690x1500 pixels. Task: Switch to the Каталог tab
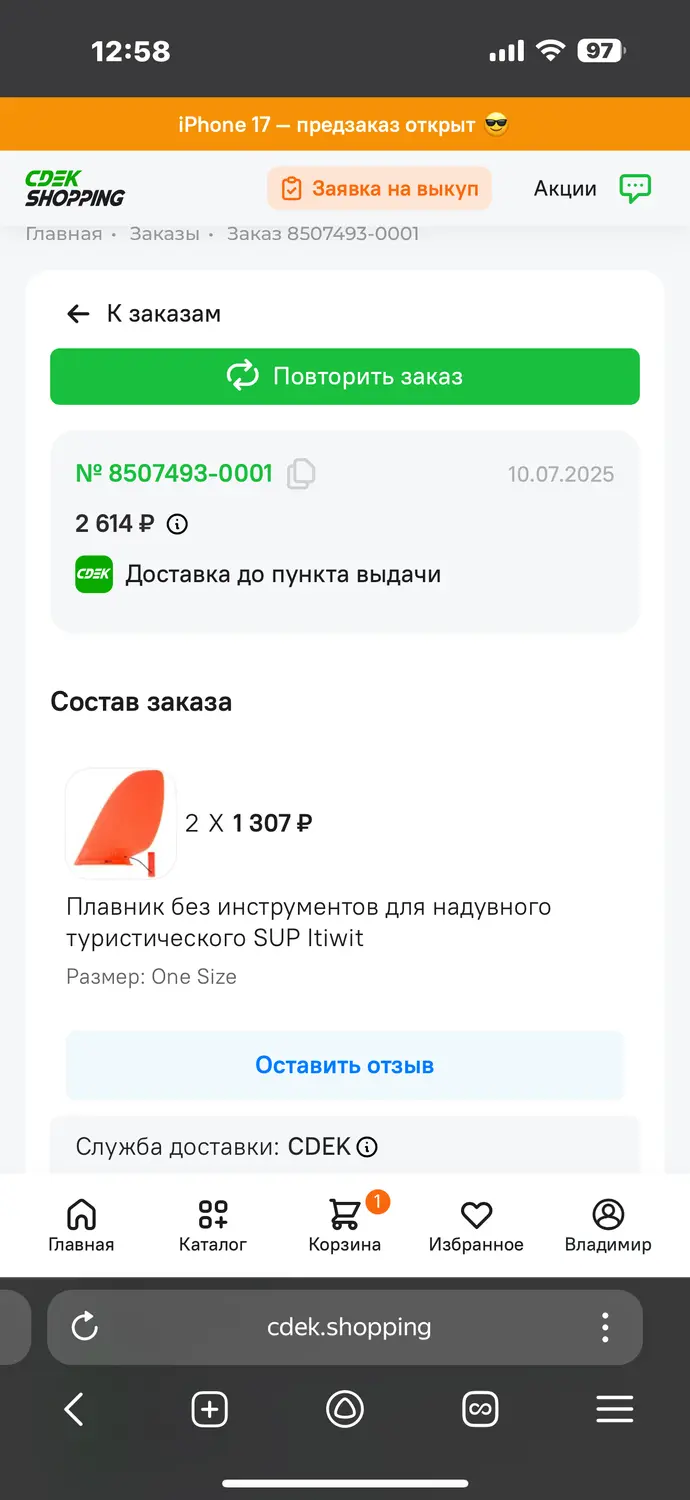tap(213, 1226)
